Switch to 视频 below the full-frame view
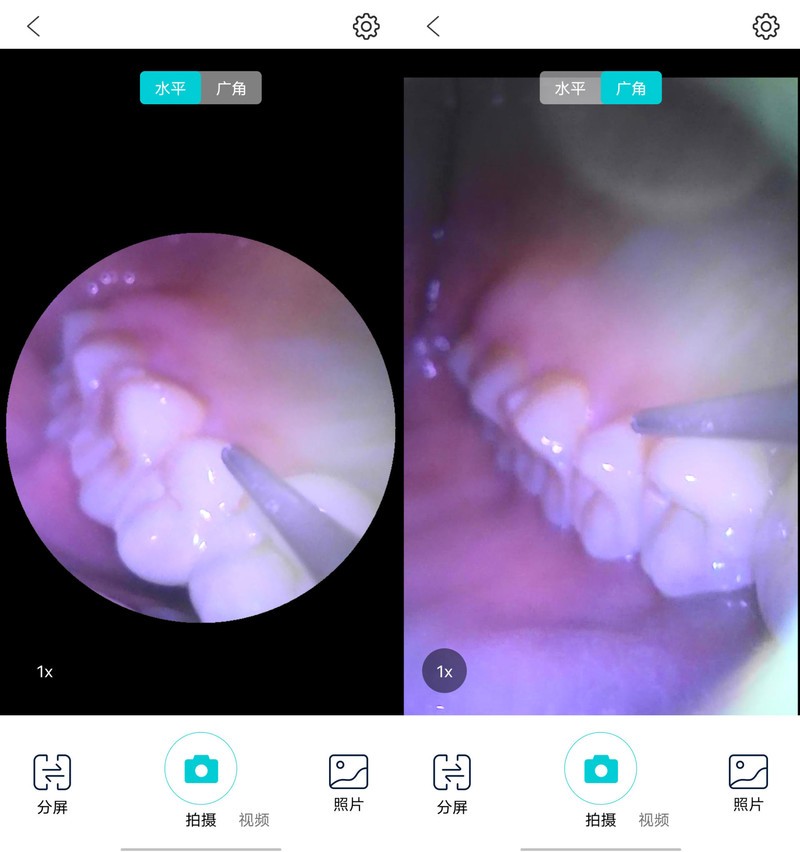 coord(654,820)
